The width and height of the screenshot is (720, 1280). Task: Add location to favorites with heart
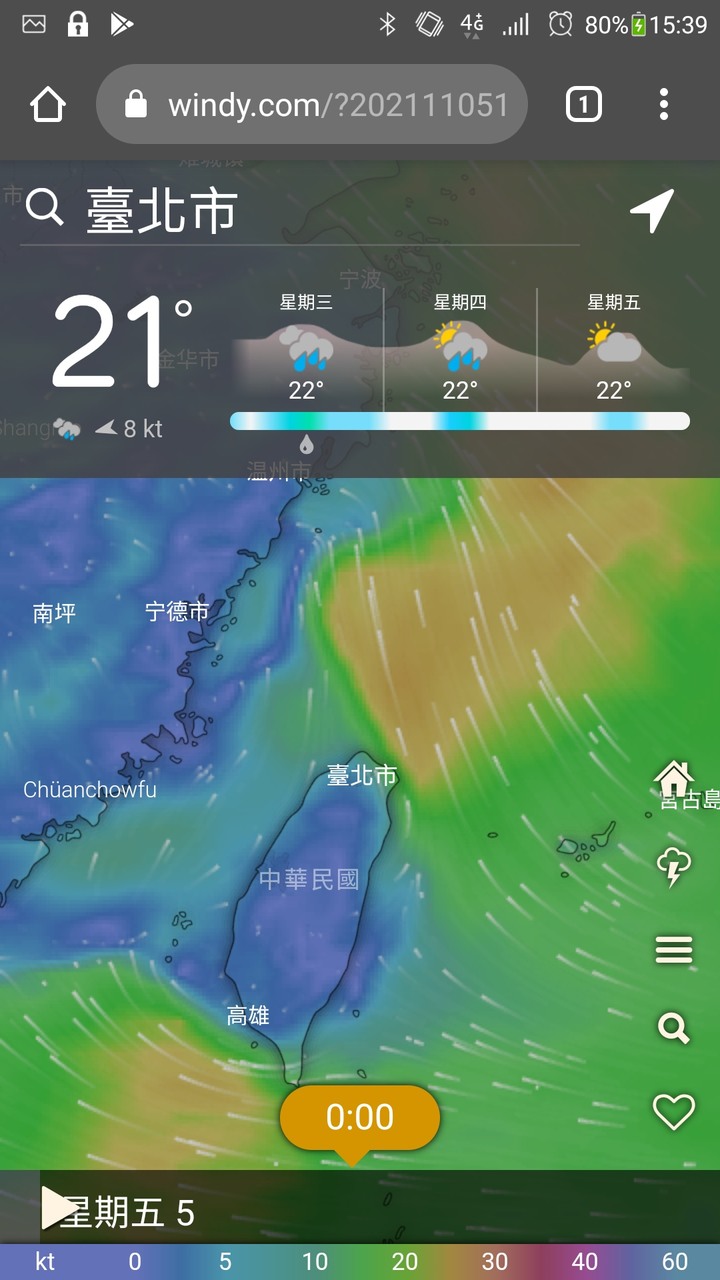674,1111
